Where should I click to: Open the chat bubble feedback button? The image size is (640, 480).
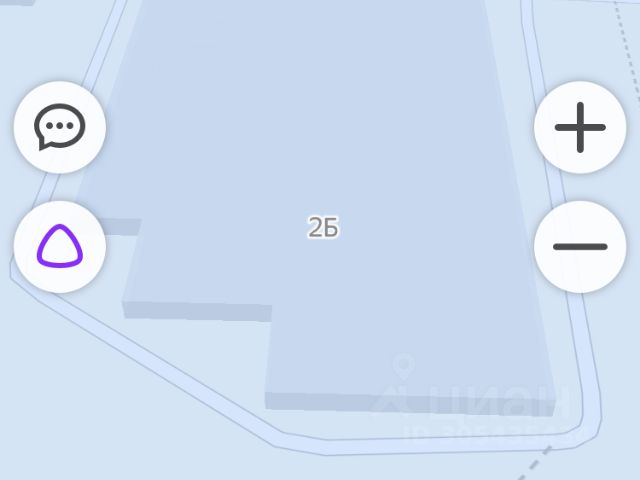60,128
